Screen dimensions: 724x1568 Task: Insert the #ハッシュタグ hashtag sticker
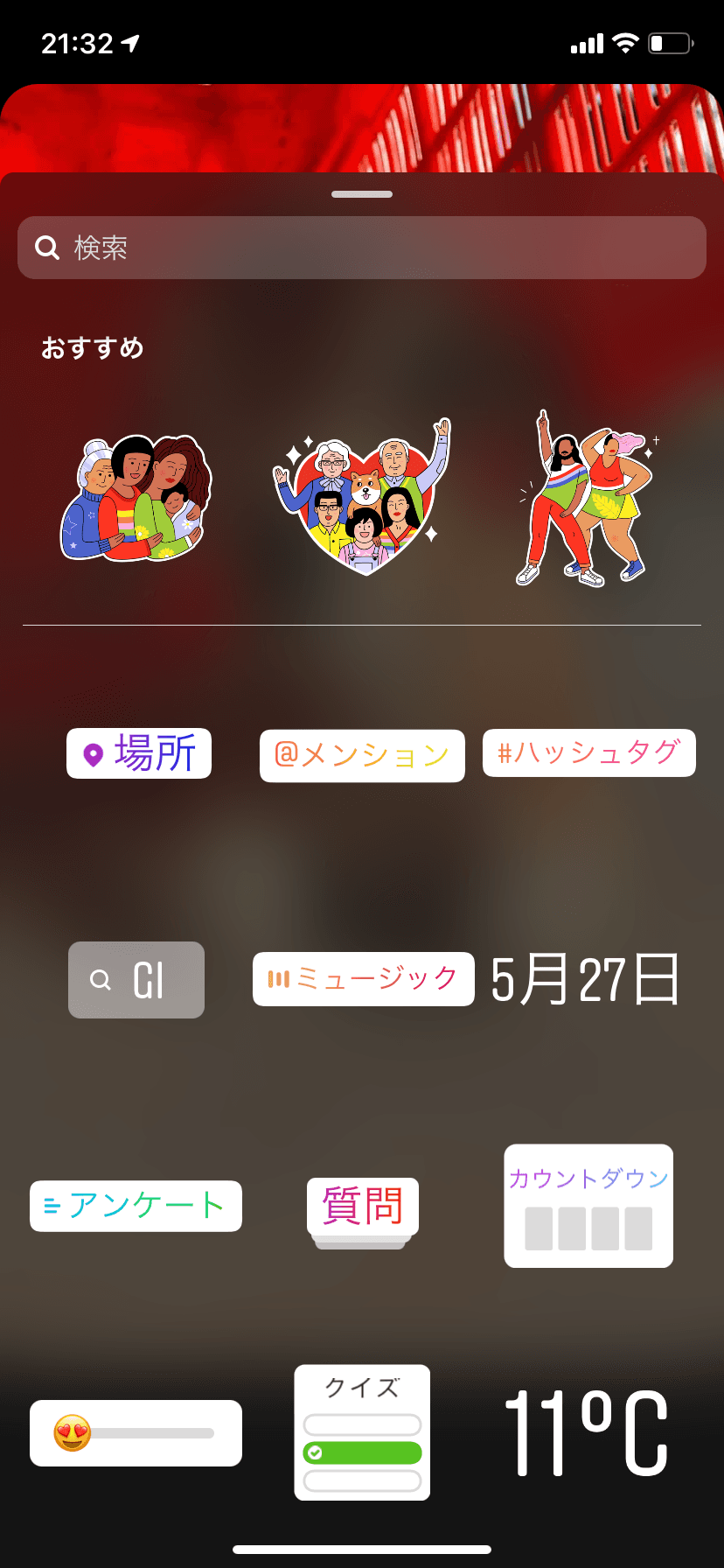[588, 752]
